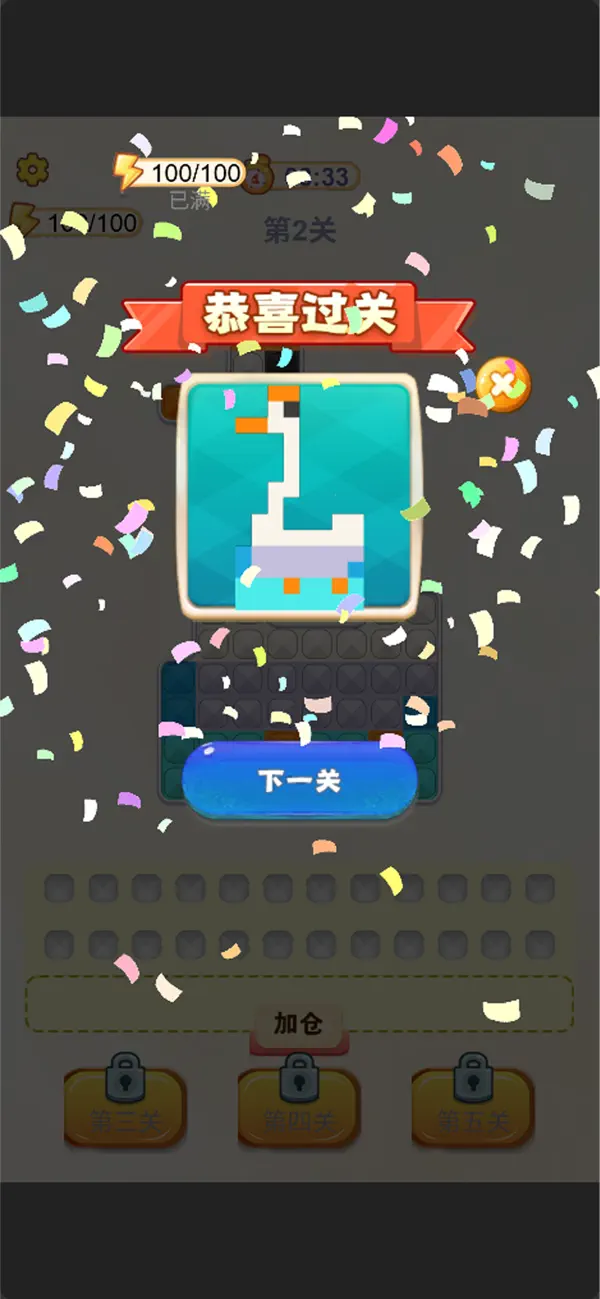Select the locked 第三关 level
The width and height of the screenshot is (600, 1299).
click(x=125, y=1107)
